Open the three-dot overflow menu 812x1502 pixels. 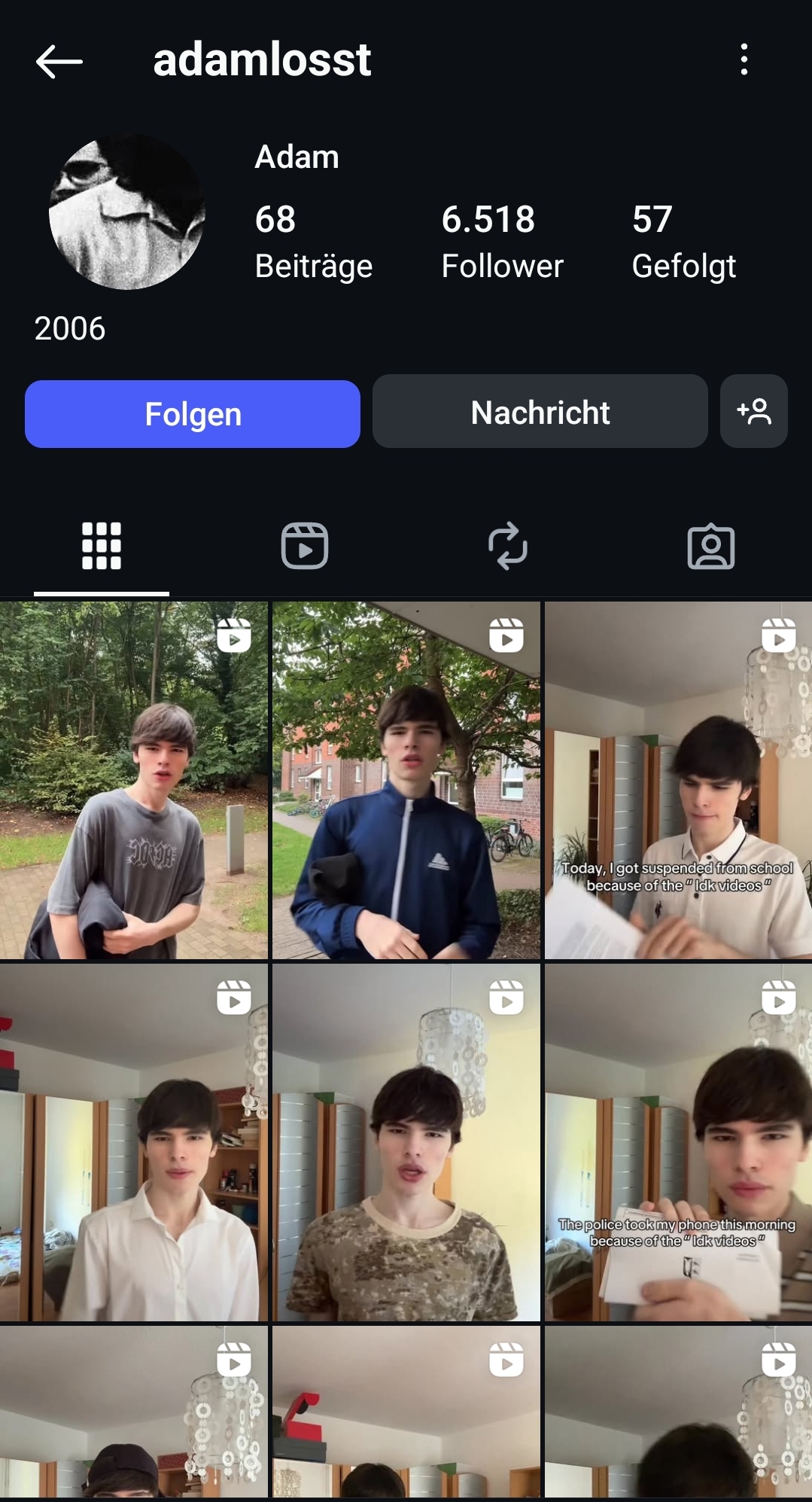(744, 59)
